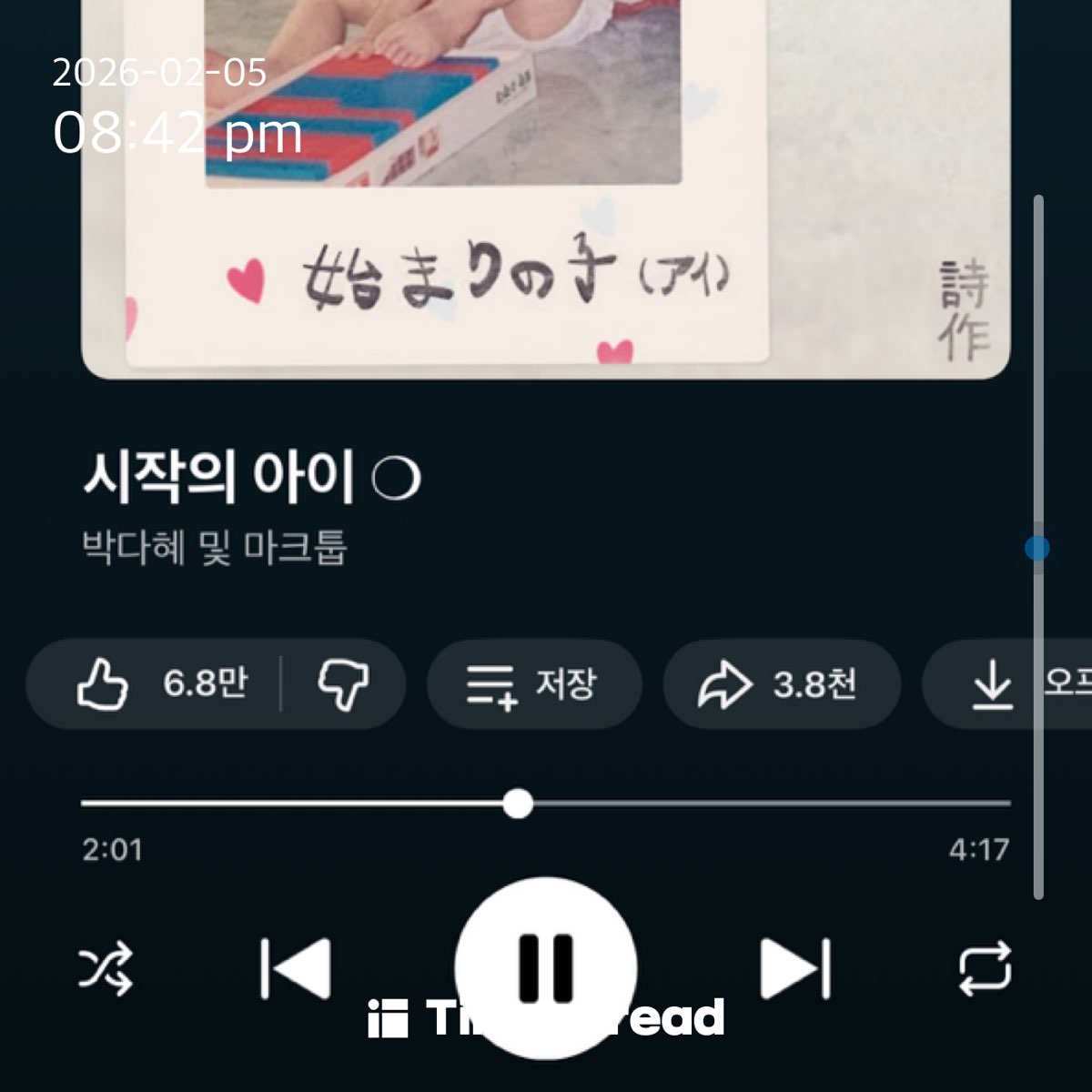Skip back to the previous track
The height and width of the screenshot is (1092, 1092).
(296, 968)
